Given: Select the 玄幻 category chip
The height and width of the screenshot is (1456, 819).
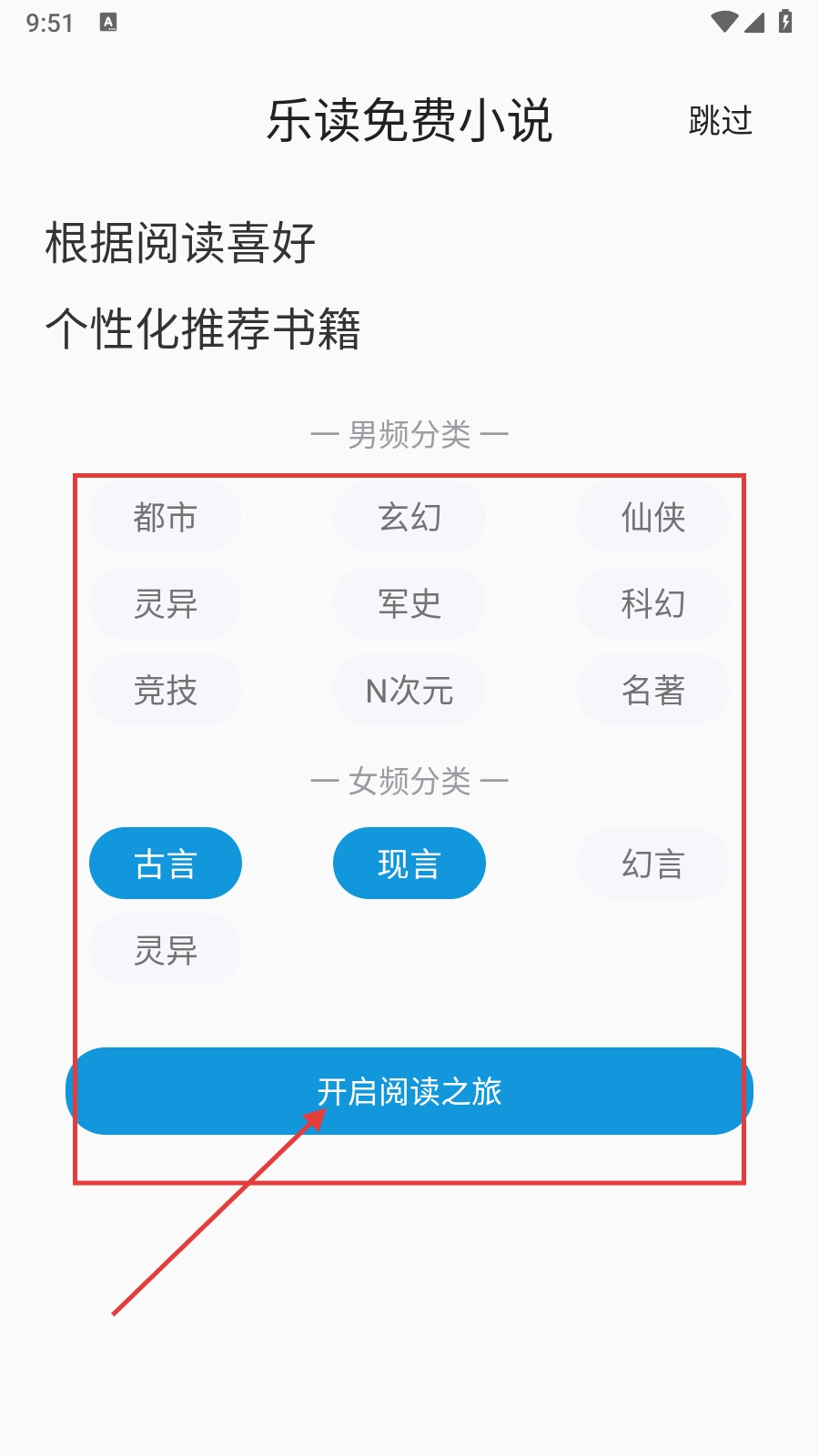Looking at the screenshot, I should (x=409, y=517).
